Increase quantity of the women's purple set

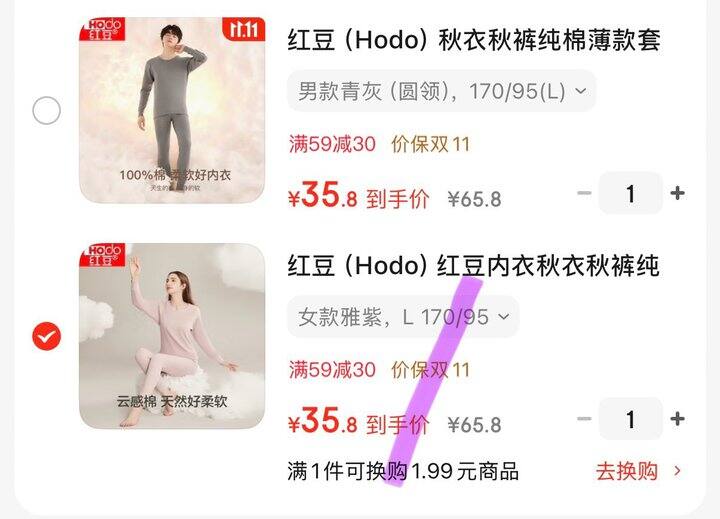coord(677,418)
